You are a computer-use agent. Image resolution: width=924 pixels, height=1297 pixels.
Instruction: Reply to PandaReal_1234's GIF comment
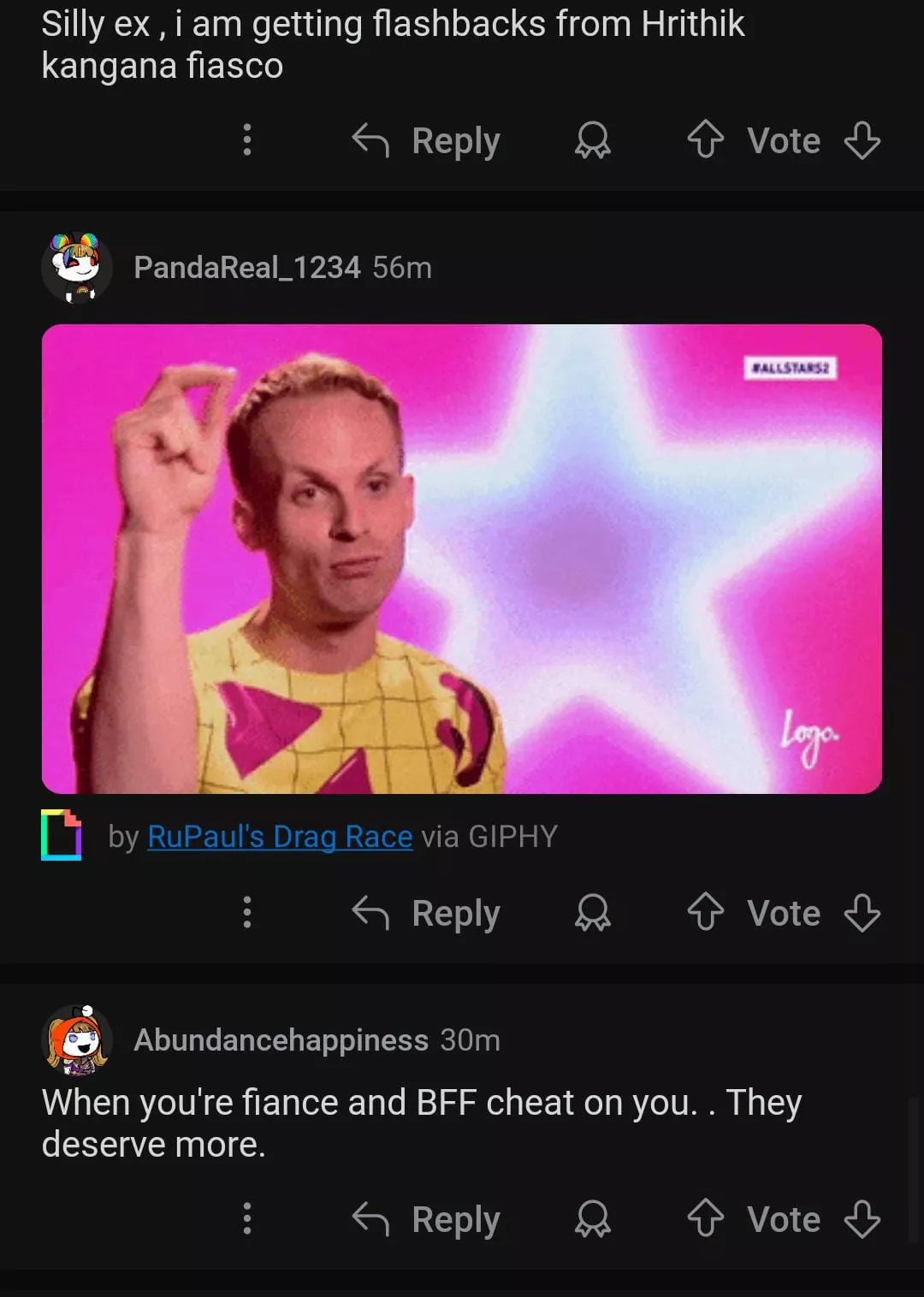pos(427,914)
